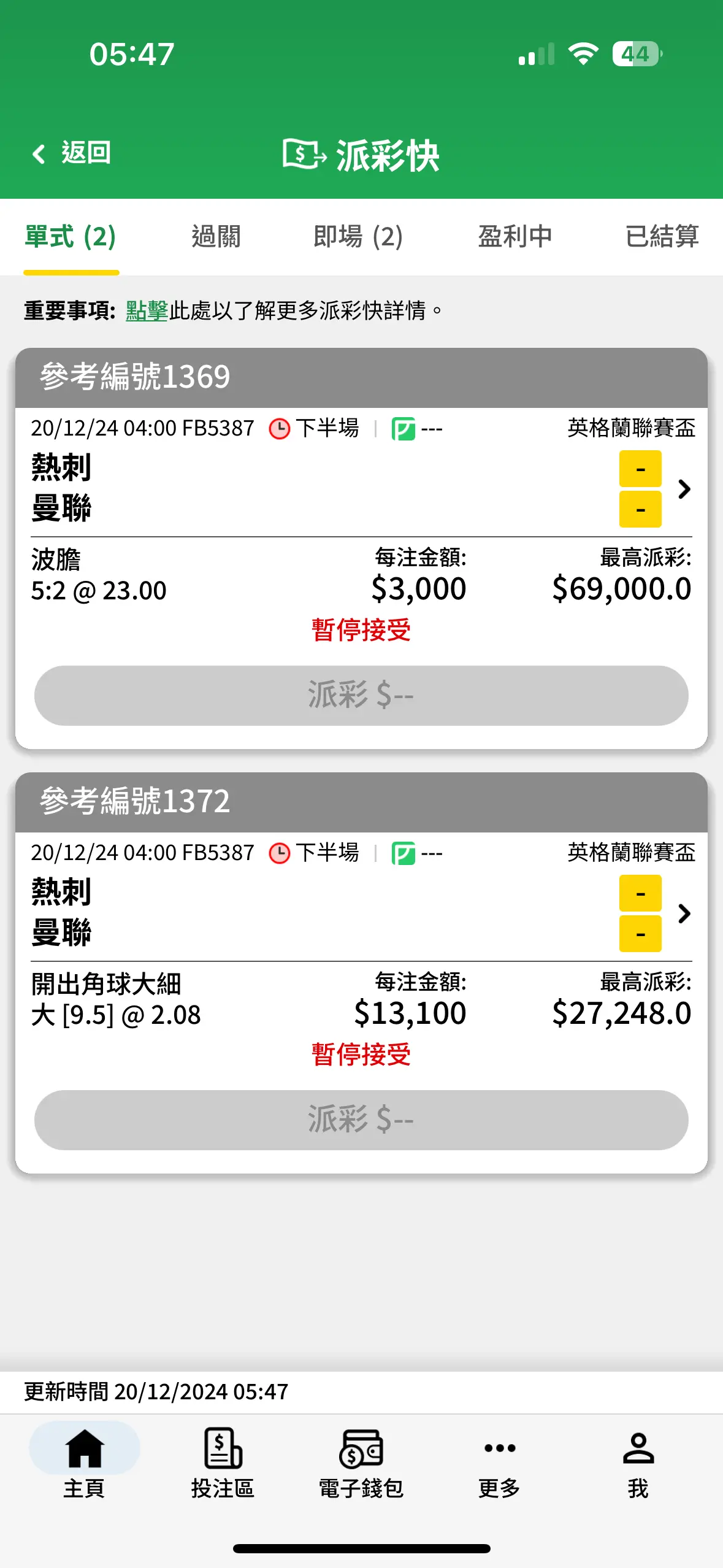Open the 我 profile tab

638,1462
